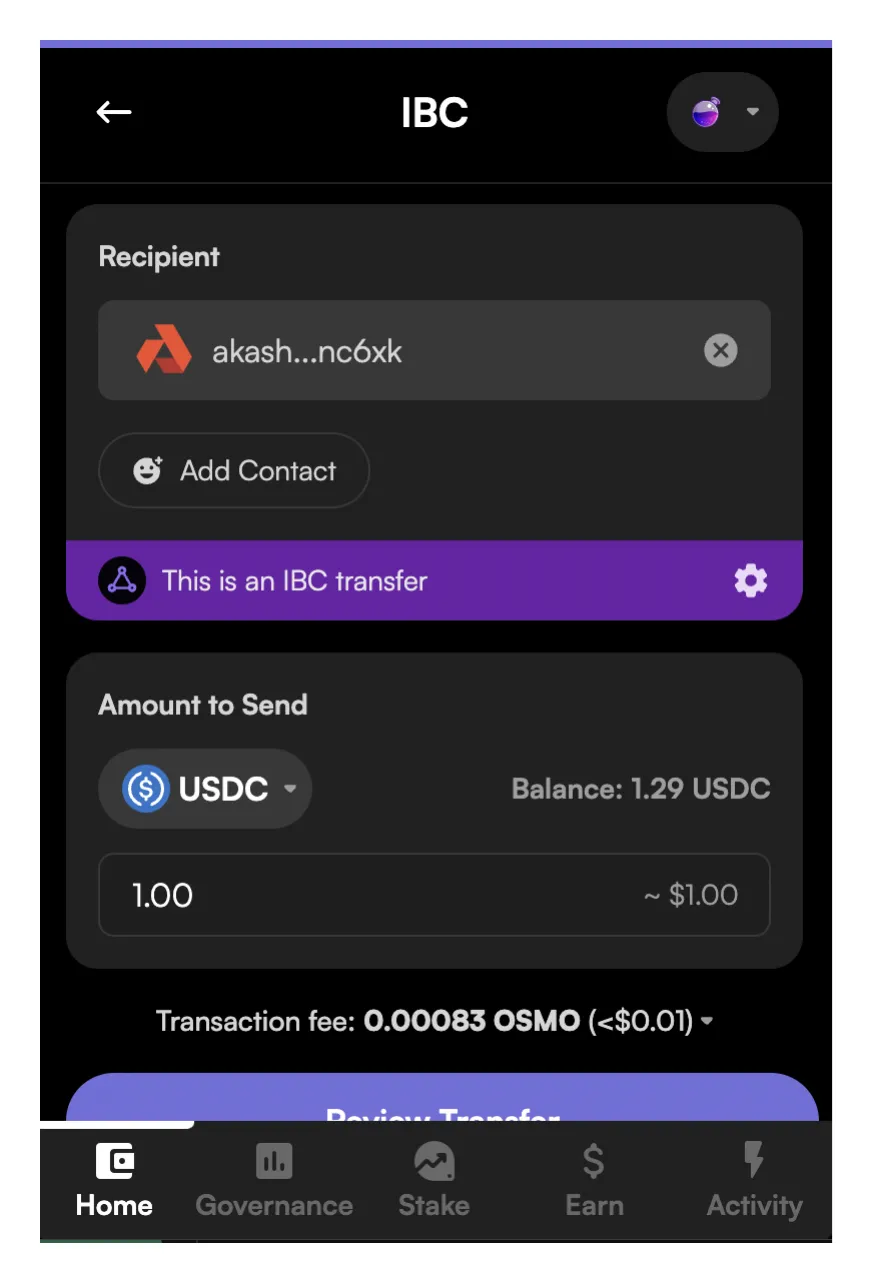The image size is (872, 1282).
Task: Open the Stake tab
Action: (434, 1181)
